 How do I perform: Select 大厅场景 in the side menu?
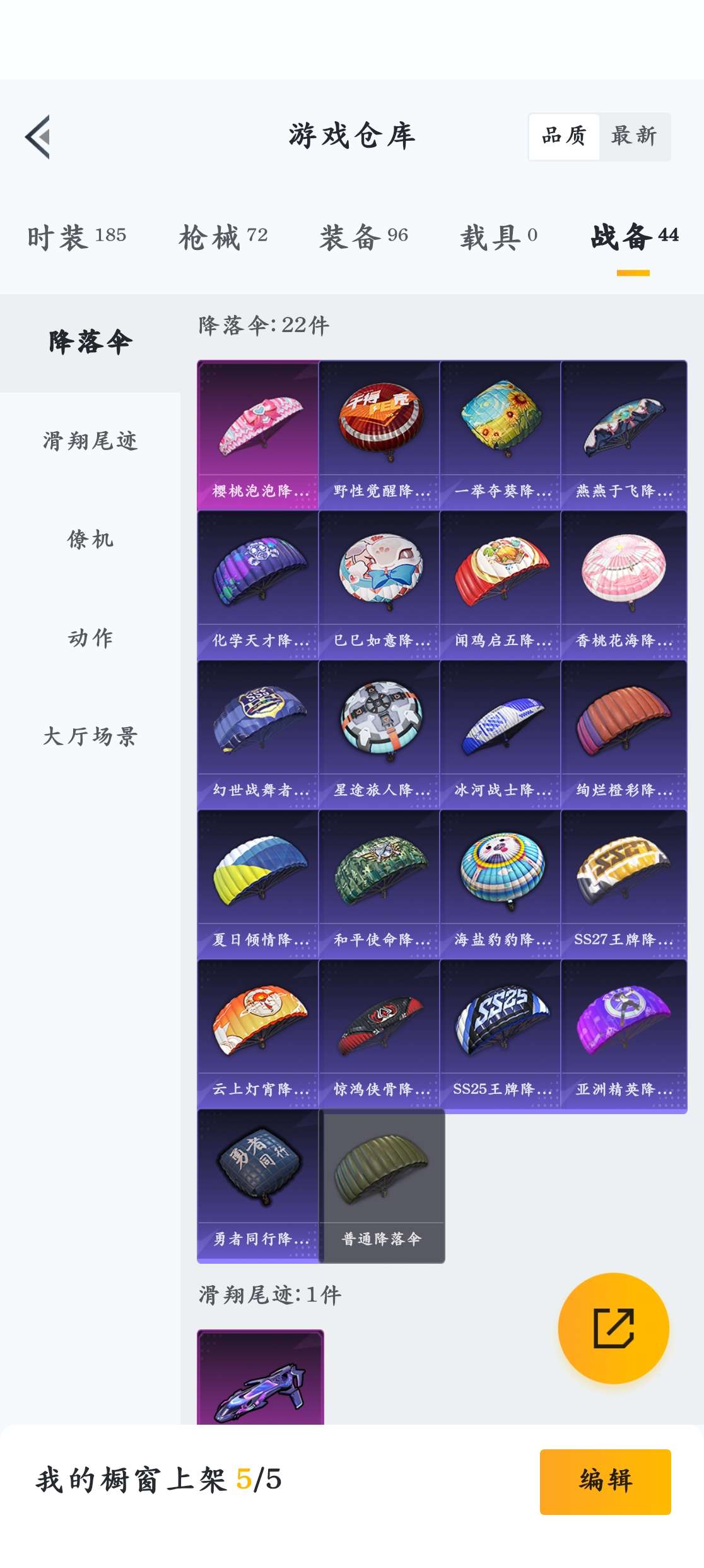90,736
